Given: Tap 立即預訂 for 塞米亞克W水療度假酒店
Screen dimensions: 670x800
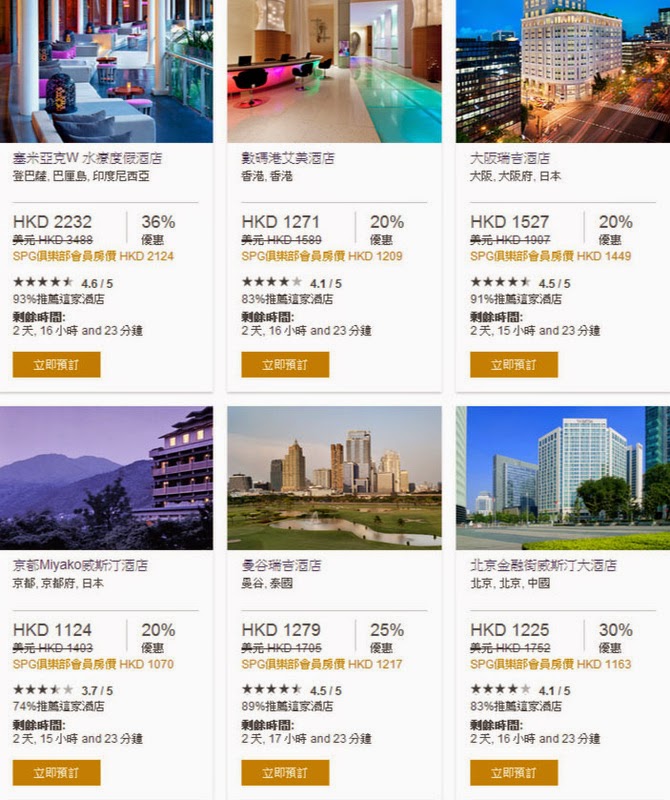Looking at the screenshot, I should 57,364.
